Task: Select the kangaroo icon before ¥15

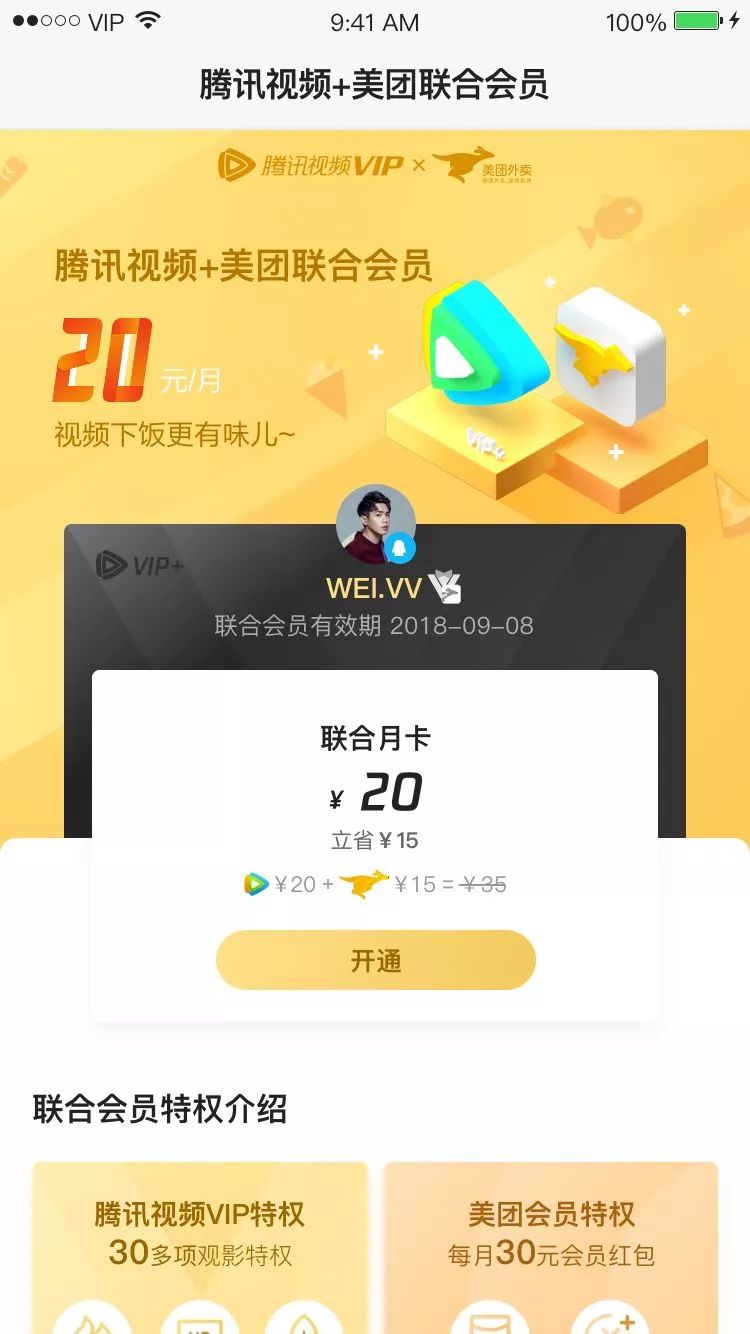Action: [x=365, y=883]
